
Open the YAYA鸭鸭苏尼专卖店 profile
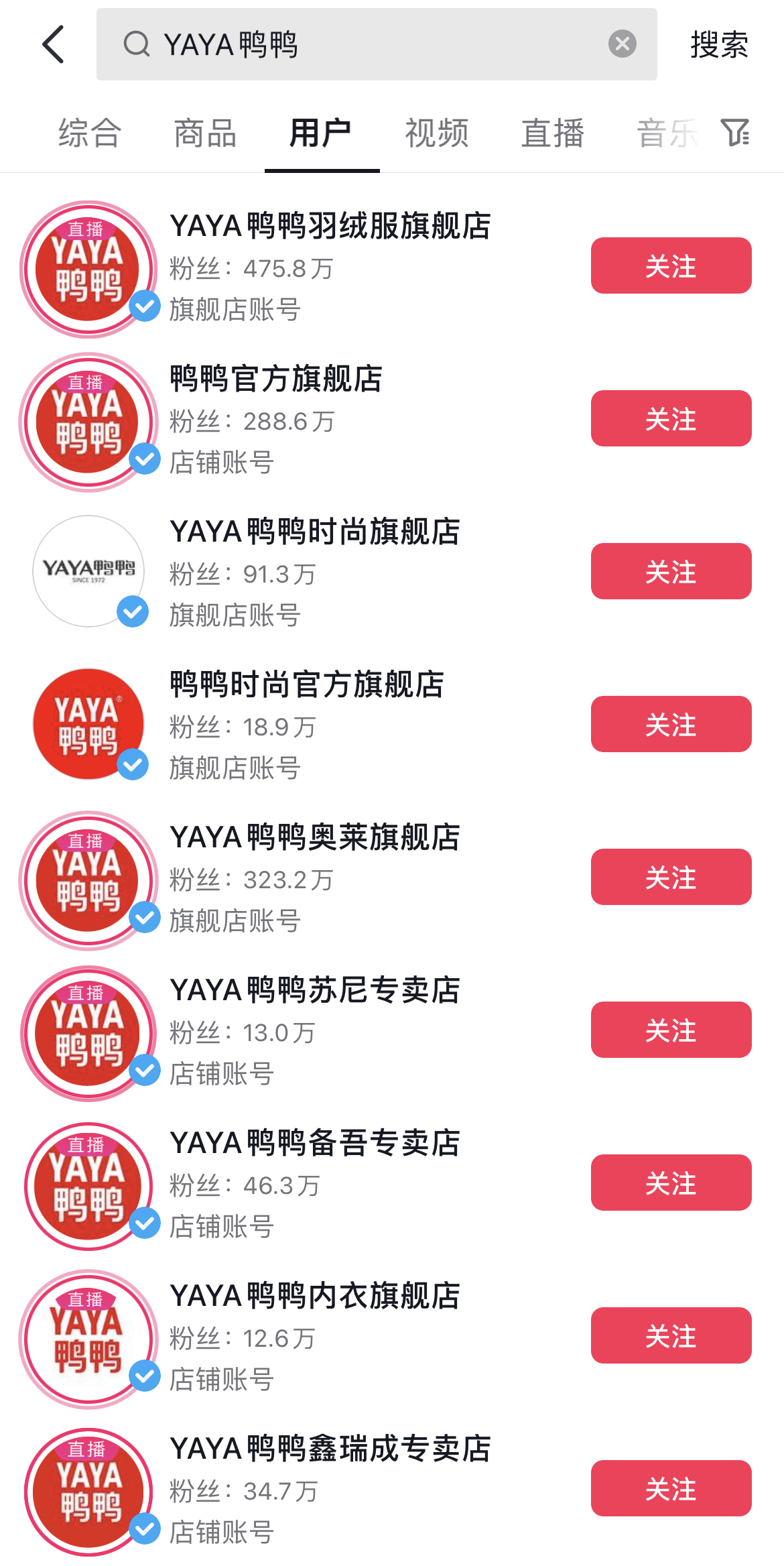pyautogui.click(x=315, y=991)
